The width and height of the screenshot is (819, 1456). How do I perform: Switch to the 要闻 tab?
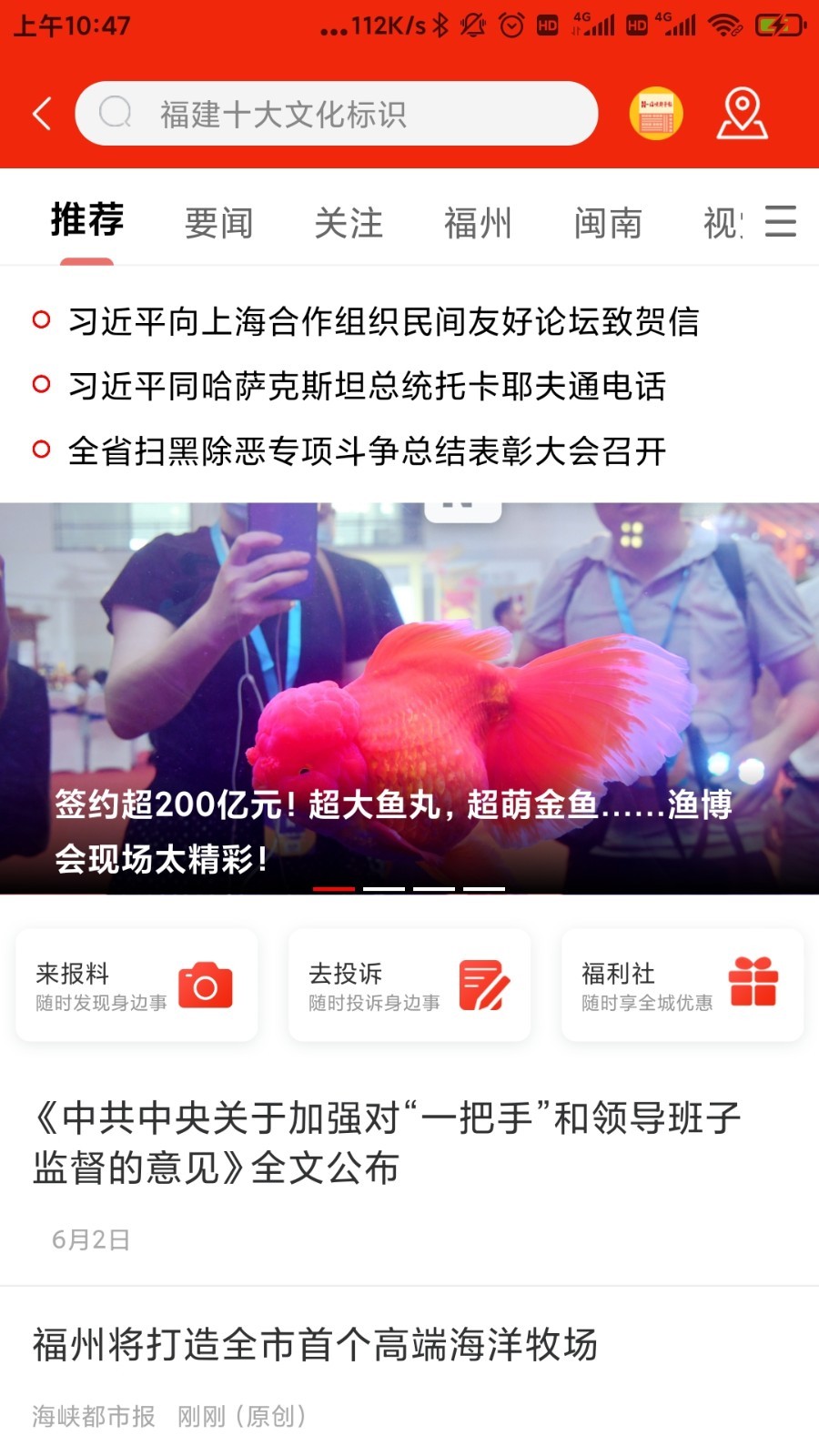[x=218, y=222]
